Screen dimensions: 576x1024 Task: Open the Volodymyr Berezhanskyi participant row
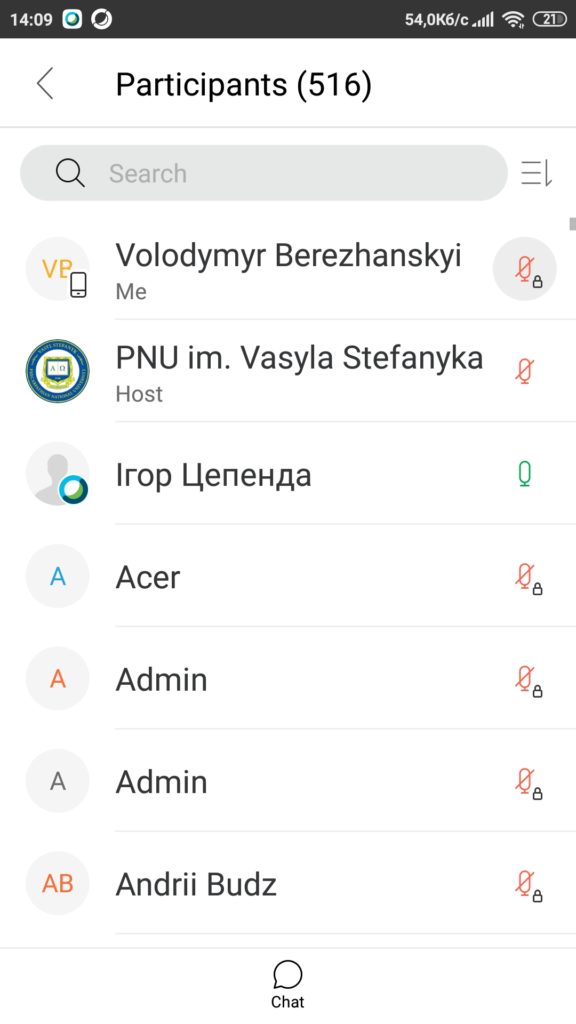(288, 268)
